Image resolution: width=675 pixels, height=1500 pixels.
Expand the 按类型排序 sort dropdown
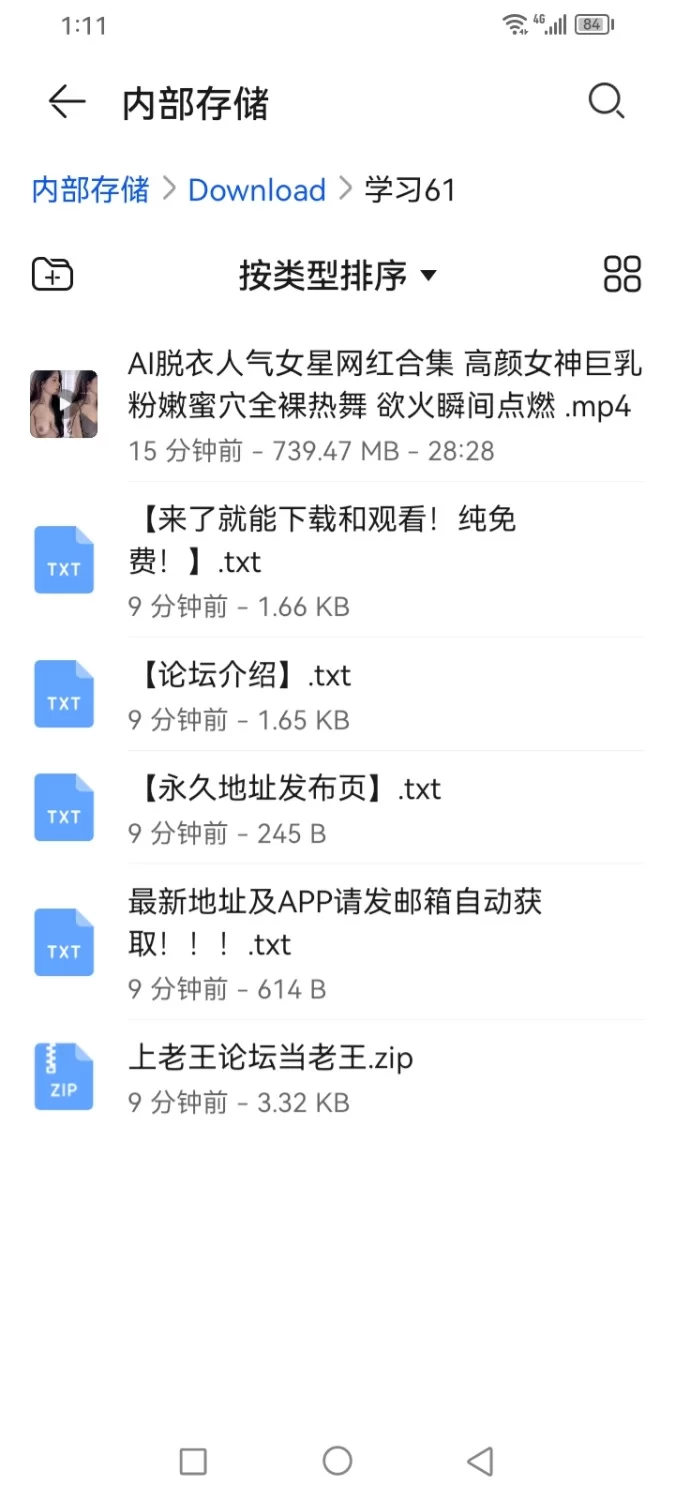337,275
